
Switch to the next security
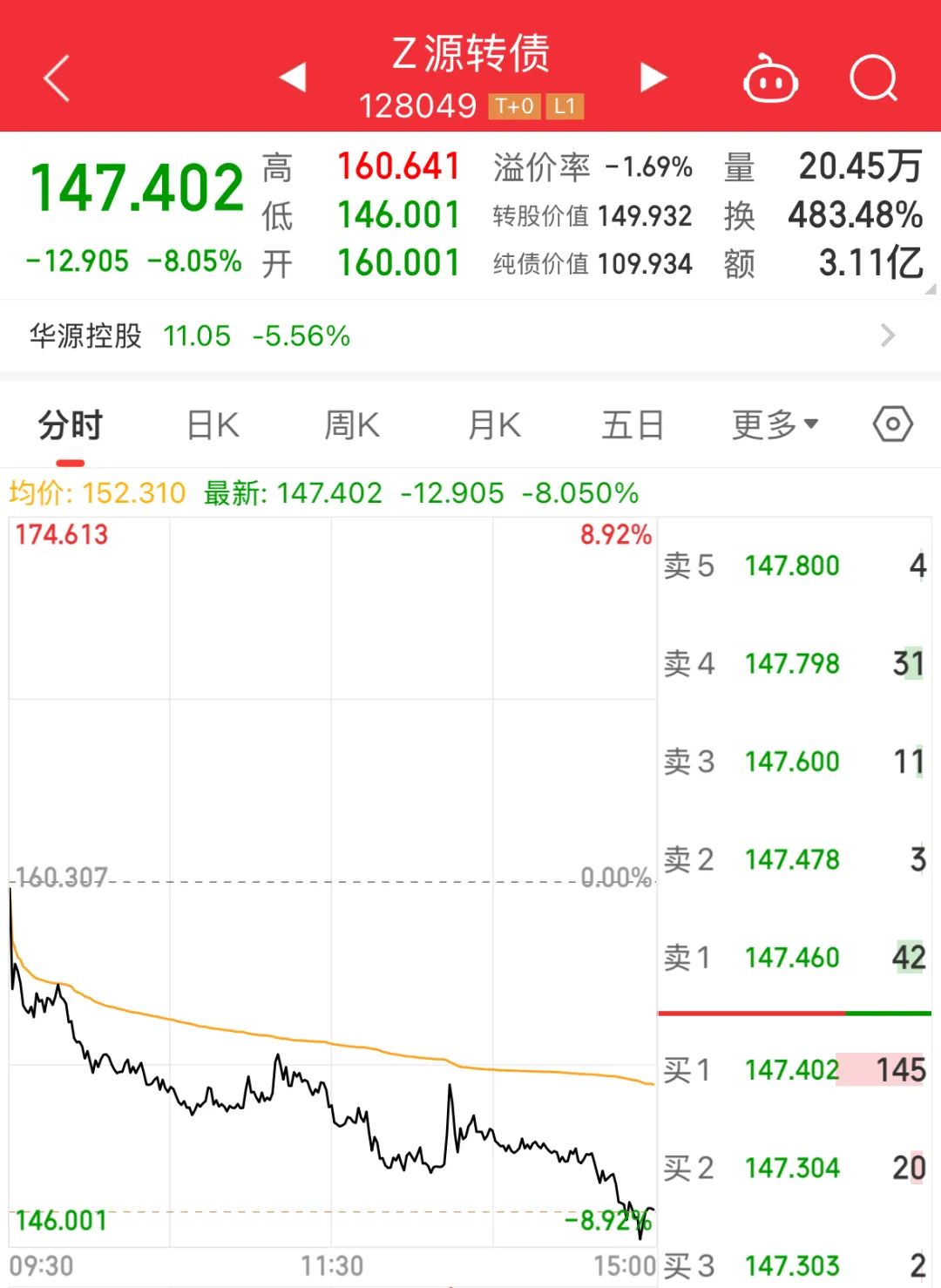click(x=653, y=78)
